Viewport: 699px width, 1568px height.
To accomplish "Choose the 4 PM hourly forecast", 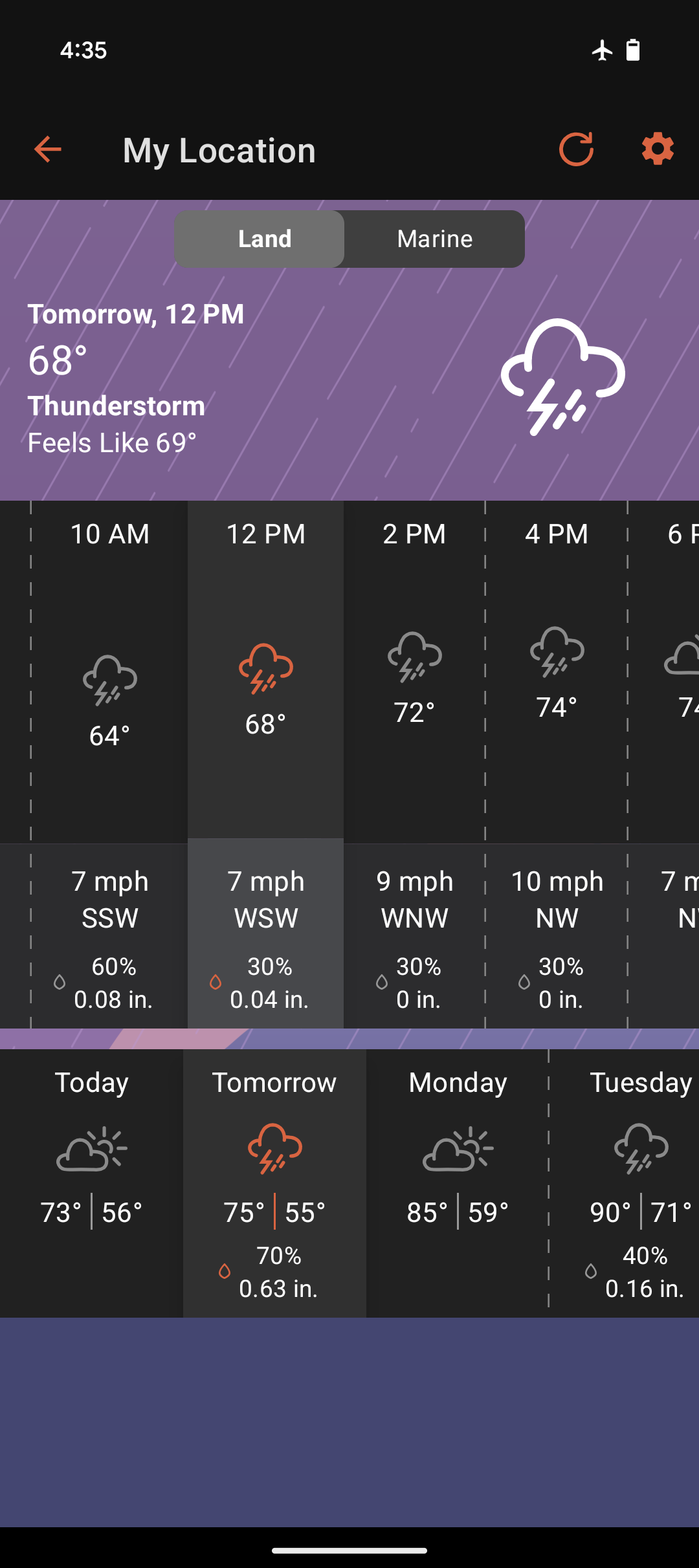I will [x=557, y=764].
